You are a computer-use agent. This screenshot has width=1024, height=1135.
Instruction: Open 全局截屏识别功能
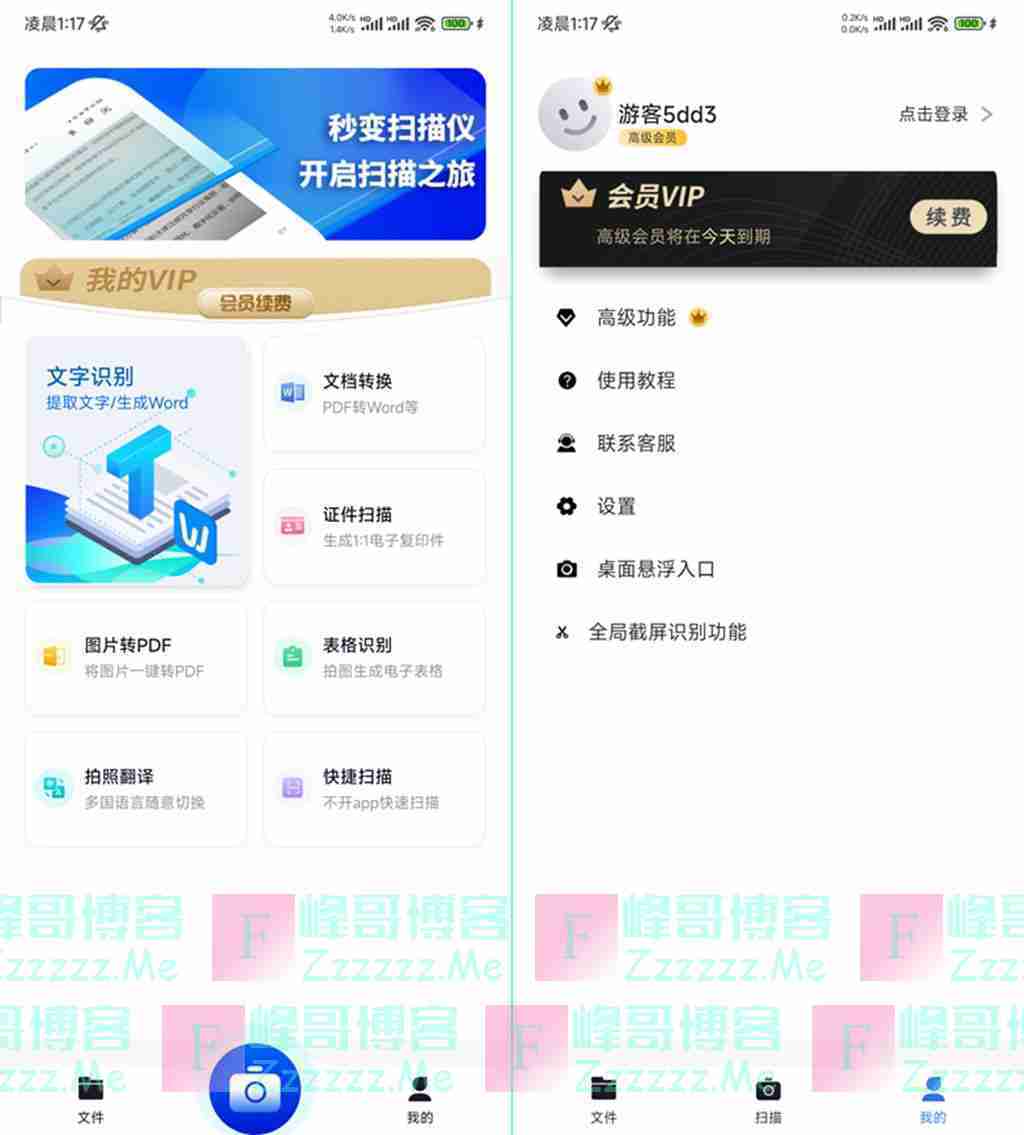coord(666,633)
